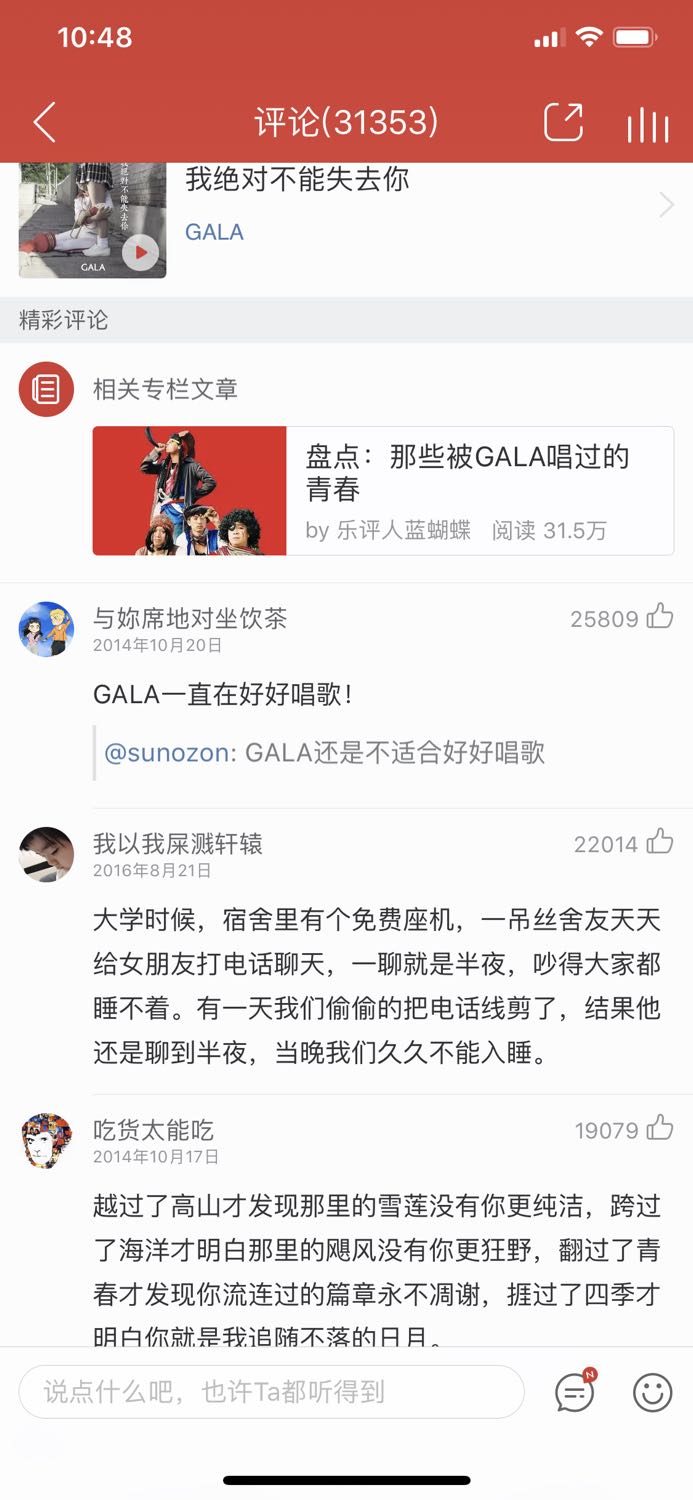View avatar of 我以我屎溅轩辕
Screen dimensions: 693x1500
point(46,854)
